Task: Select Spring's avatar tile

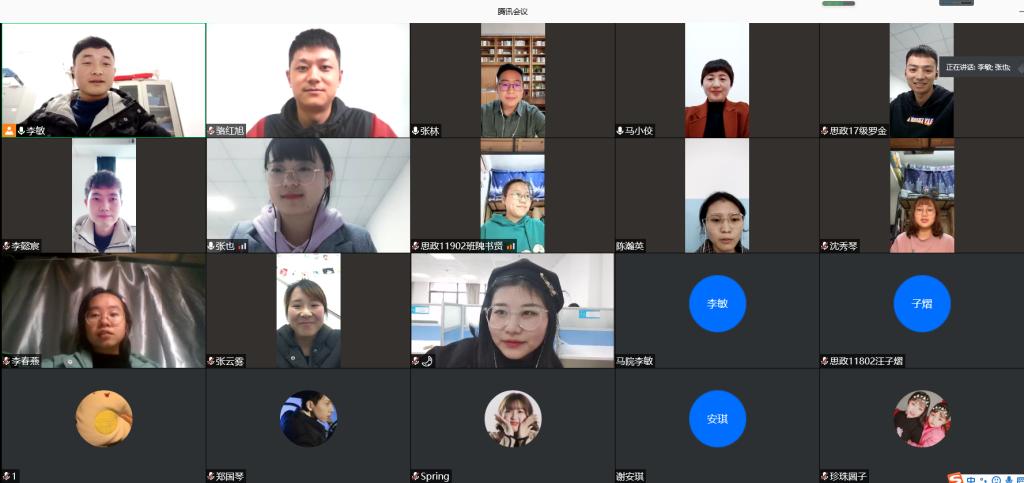Action: (x=512, y=418)
